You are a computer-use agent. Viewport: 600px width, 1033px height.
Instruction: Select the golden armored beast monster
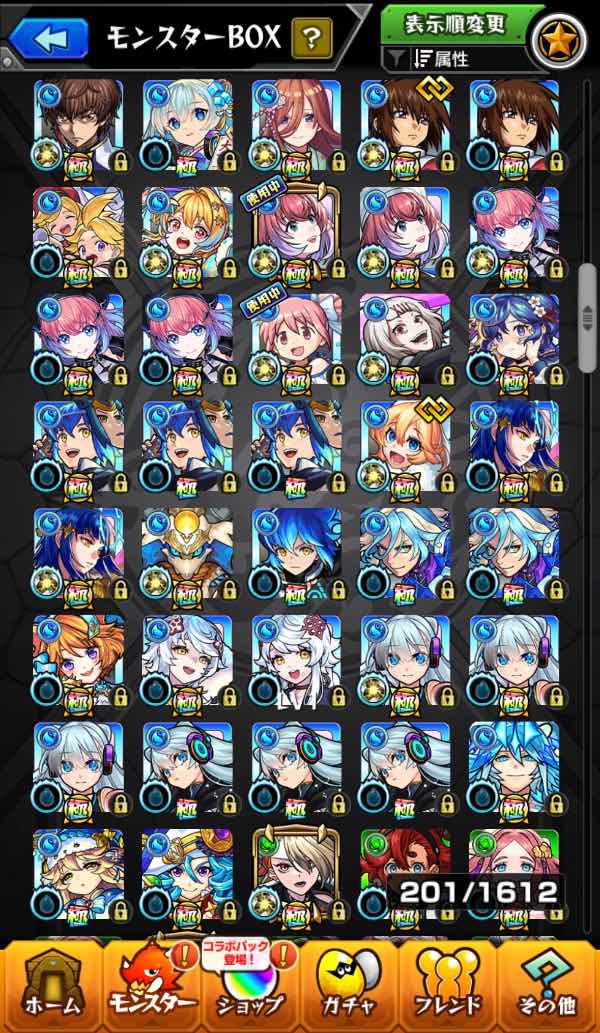coord(187,554)
